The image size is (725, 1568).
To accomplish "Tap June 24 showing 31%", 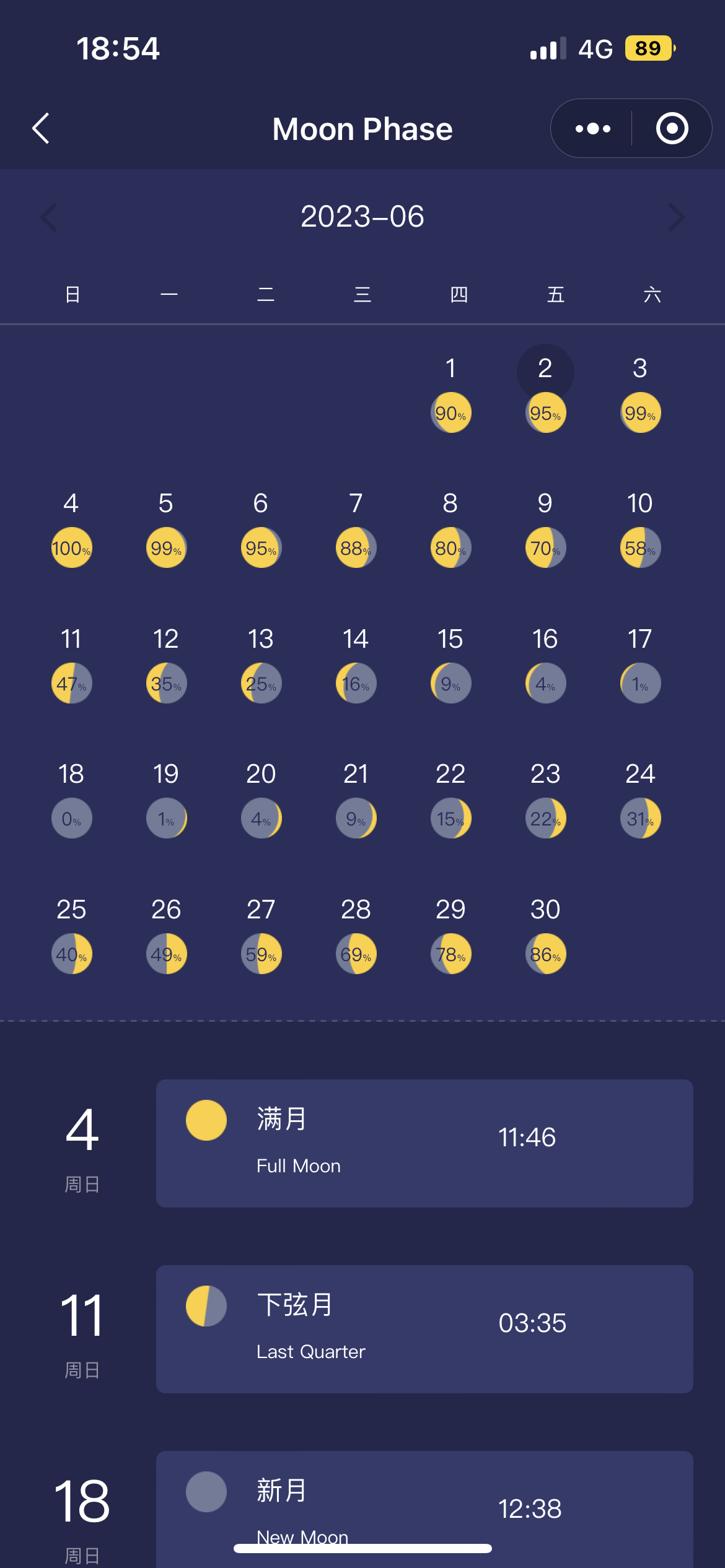I will coord(640,798).
